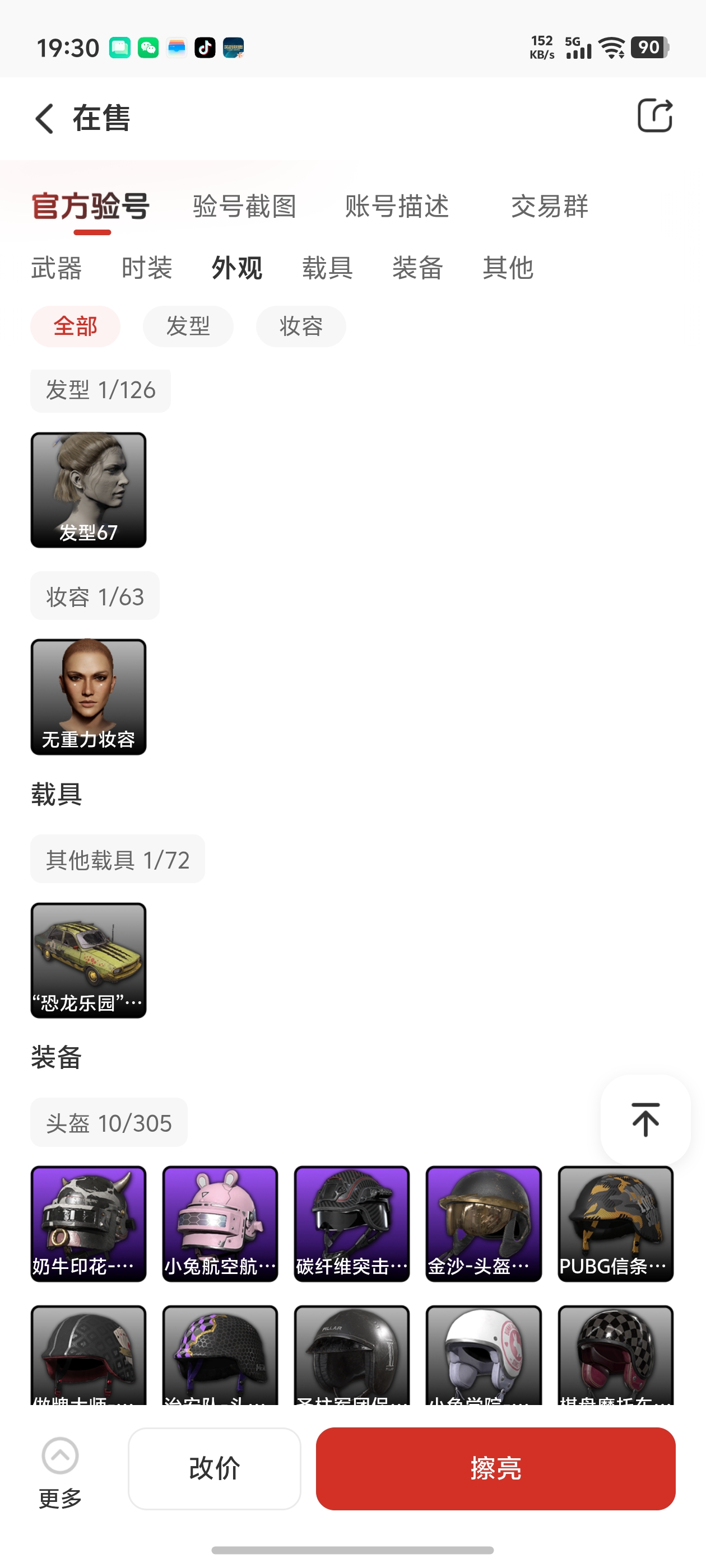The width and height of the screenshot is (706, 1568).
Task: Go back from the 在售 page
Action: point(45,118)
